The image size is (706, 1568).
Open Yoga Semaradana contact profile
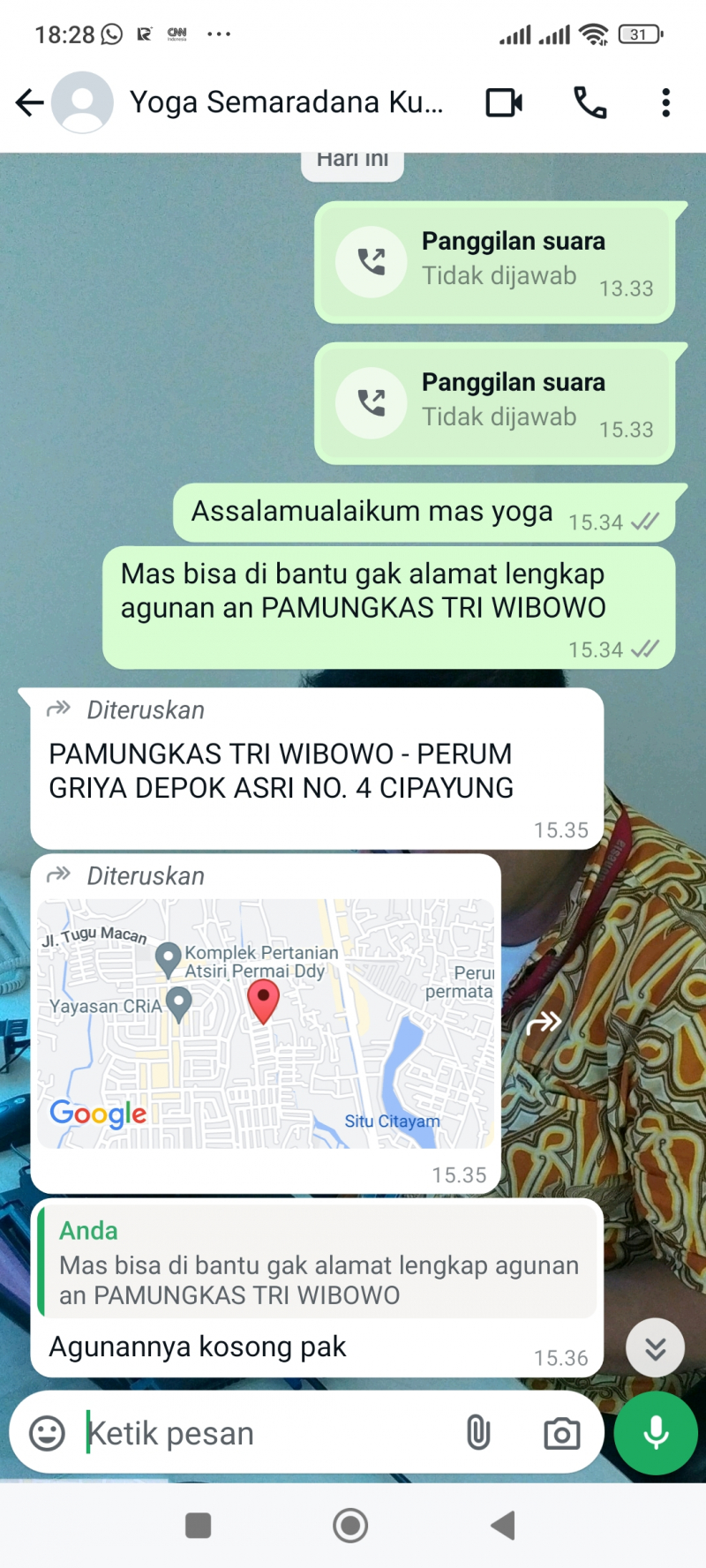(286, 103)
